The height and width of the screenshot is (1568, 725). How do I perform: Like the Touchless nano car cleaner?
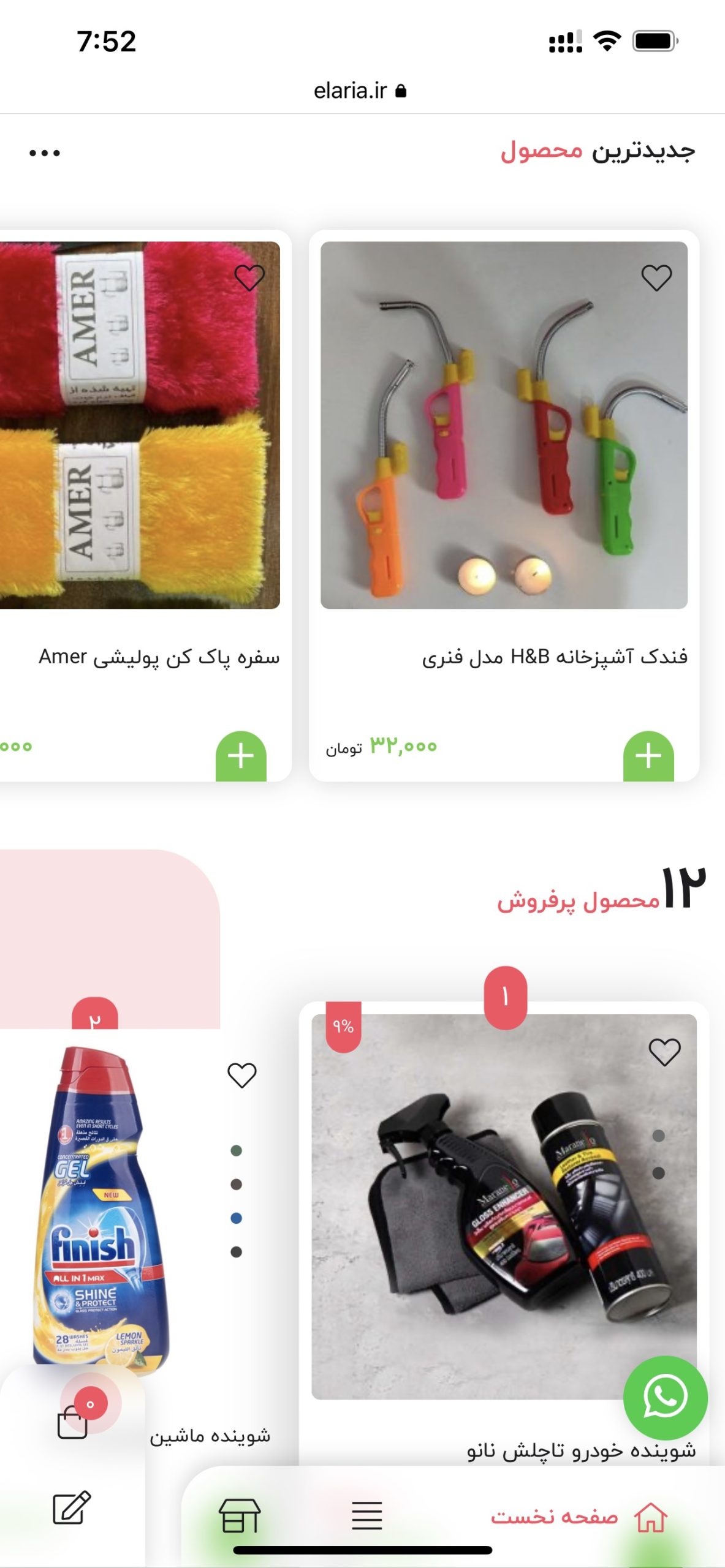(664, 1052)
